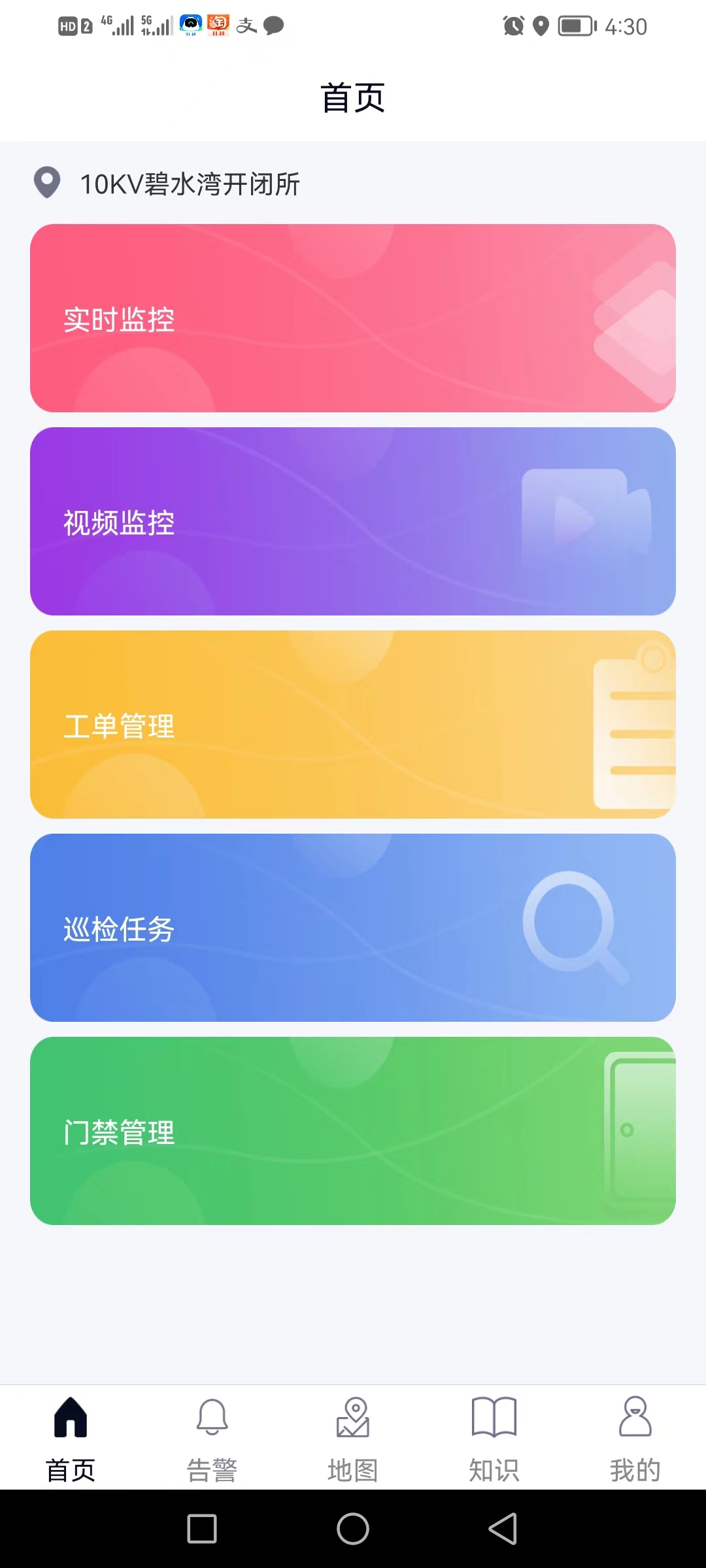The width and height of the screenshot is (706, 1568).
Task: Switch to the 知识 tab
Action: point(494,1439)
